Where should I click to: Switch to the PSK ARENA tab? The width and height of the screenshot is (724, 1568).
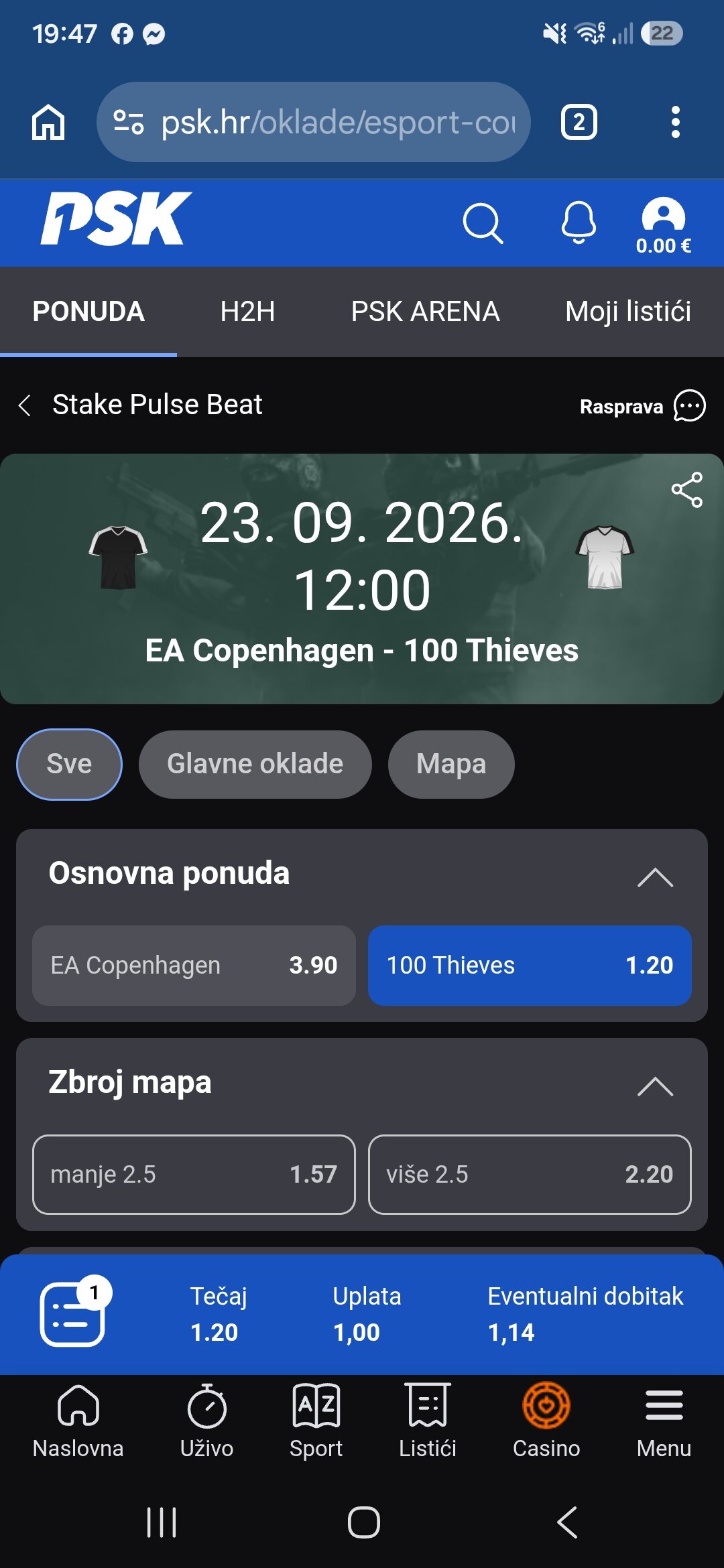[425, 312]
